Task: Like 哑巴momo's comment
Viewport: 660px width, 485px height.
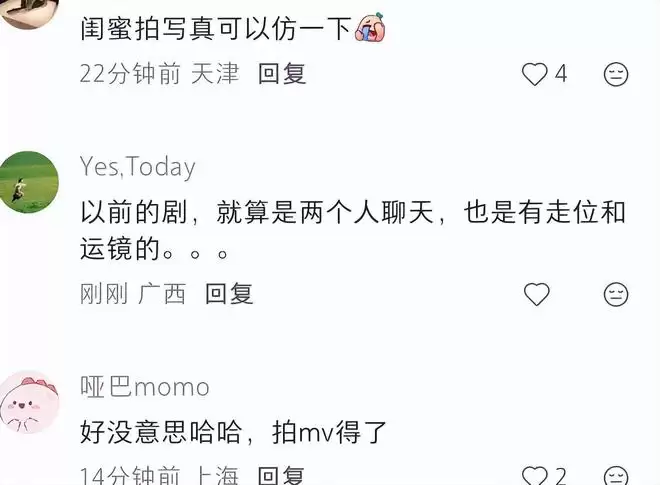Action: [x=536, y=476]
